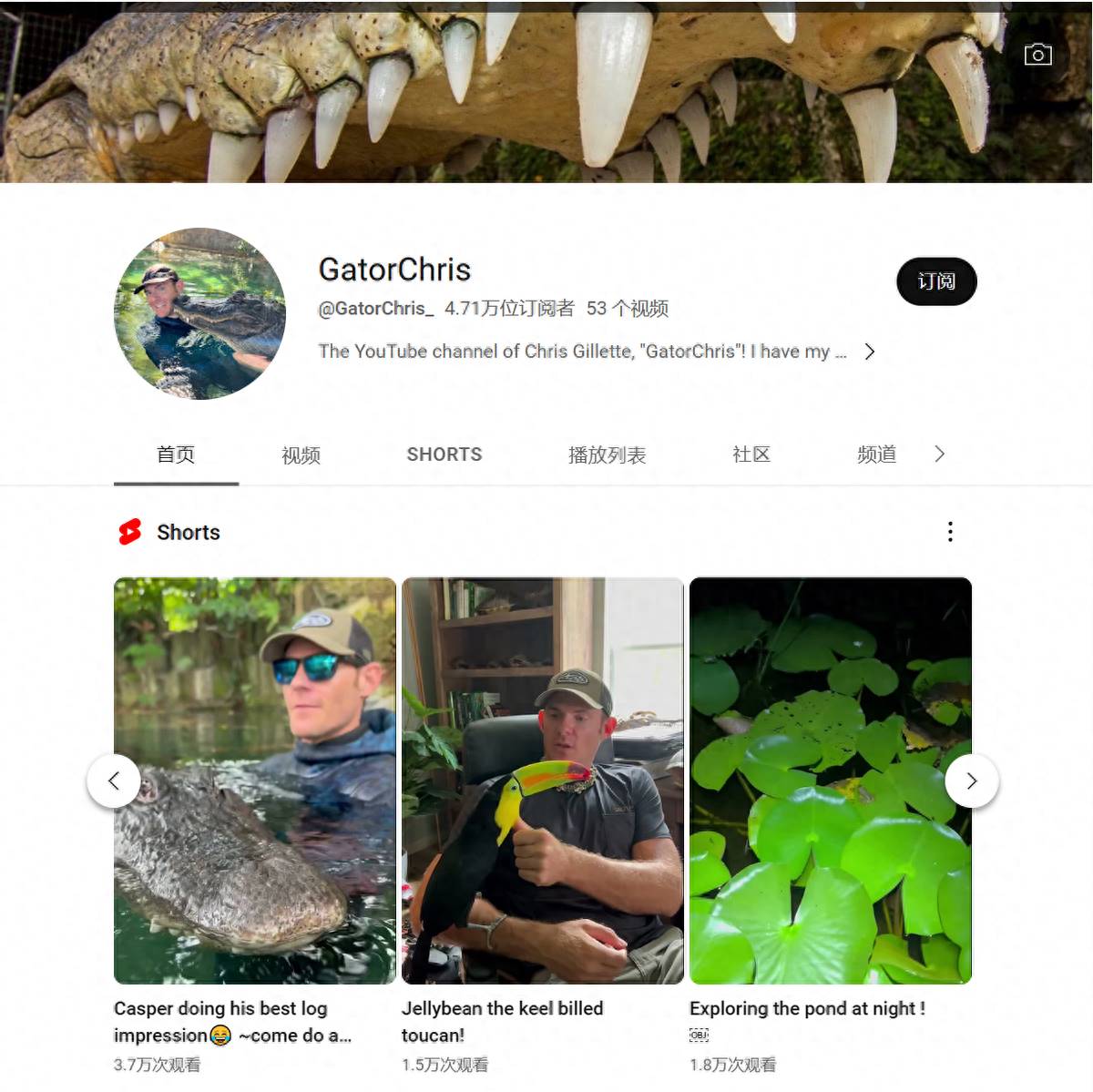Image resolution: width=1093 pixels, height=1092 pixels.
Task: Expand the channel description chevron
Action: [869, 352]
